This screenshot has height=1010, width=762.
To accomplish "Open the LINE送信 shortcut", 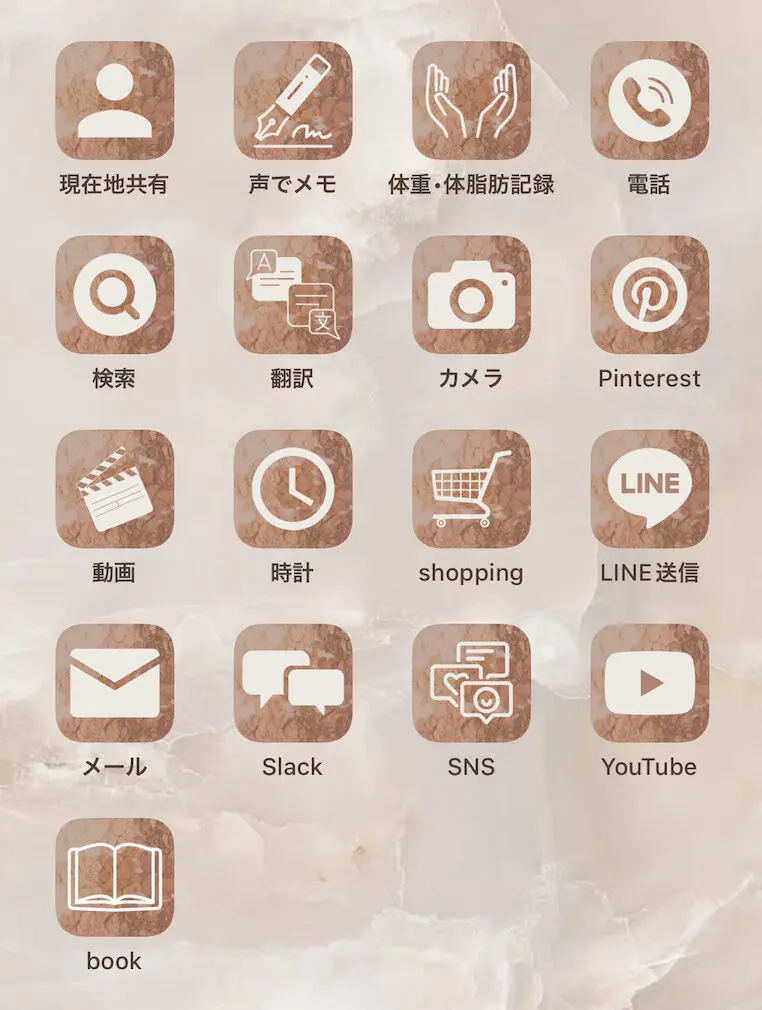I will point(649,489).
